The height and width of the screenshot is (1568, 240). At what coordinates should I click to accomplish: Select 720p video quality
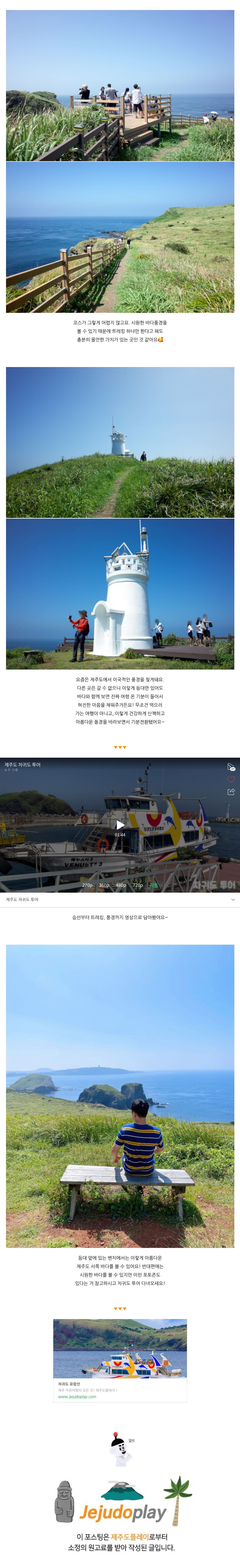pos(138,885)
